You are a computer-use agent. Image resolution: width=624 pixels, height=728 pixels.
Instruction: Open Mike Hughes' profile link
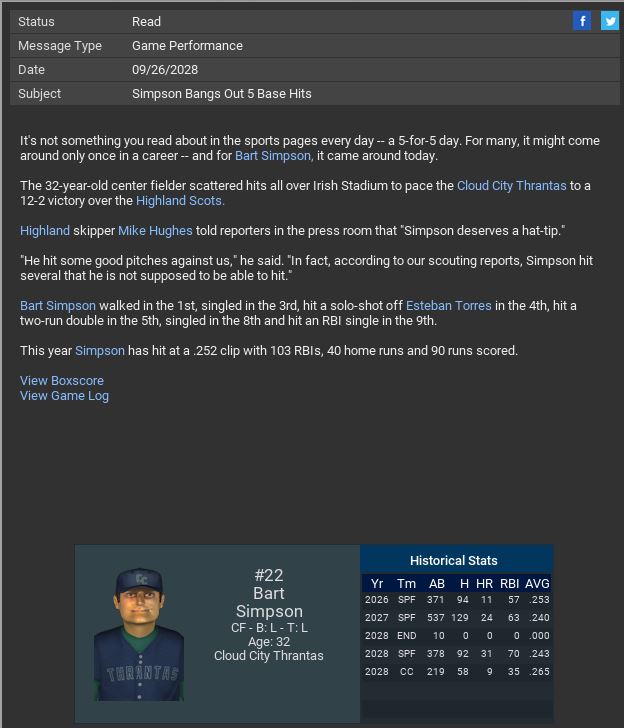pyautogui.click(x=155, y=231)
